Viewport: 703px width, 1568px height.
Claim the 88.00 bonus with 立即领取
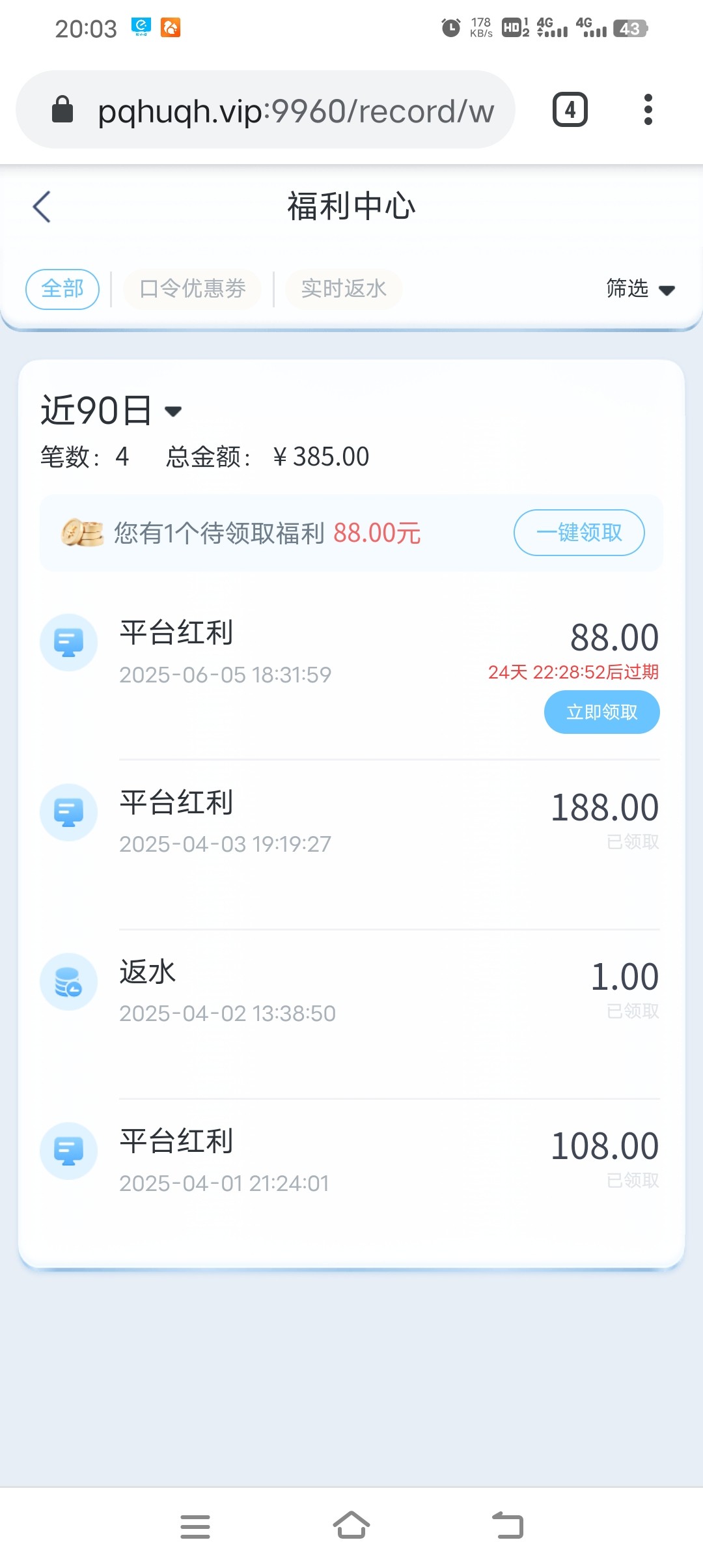(602, 712)
